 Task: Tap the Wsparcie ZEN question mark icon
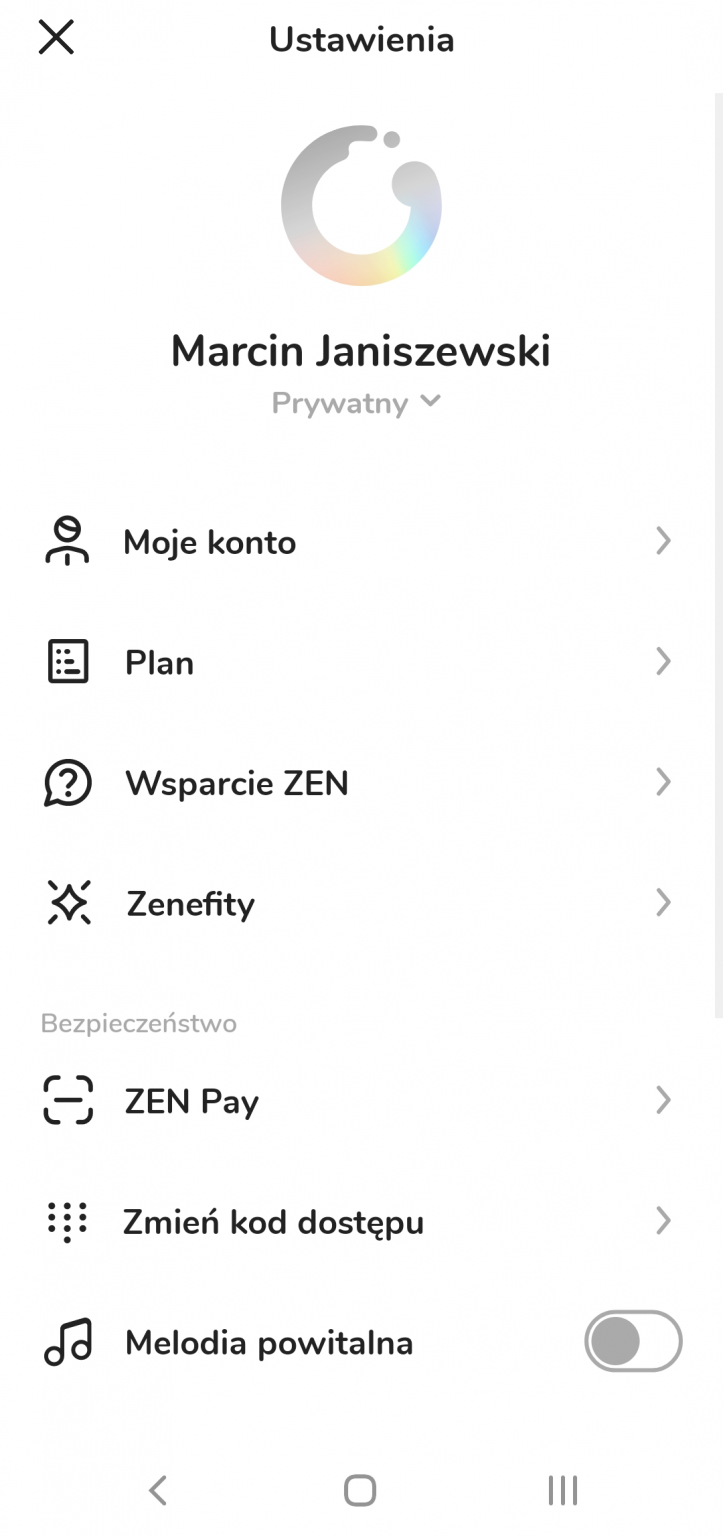[66, 782]
